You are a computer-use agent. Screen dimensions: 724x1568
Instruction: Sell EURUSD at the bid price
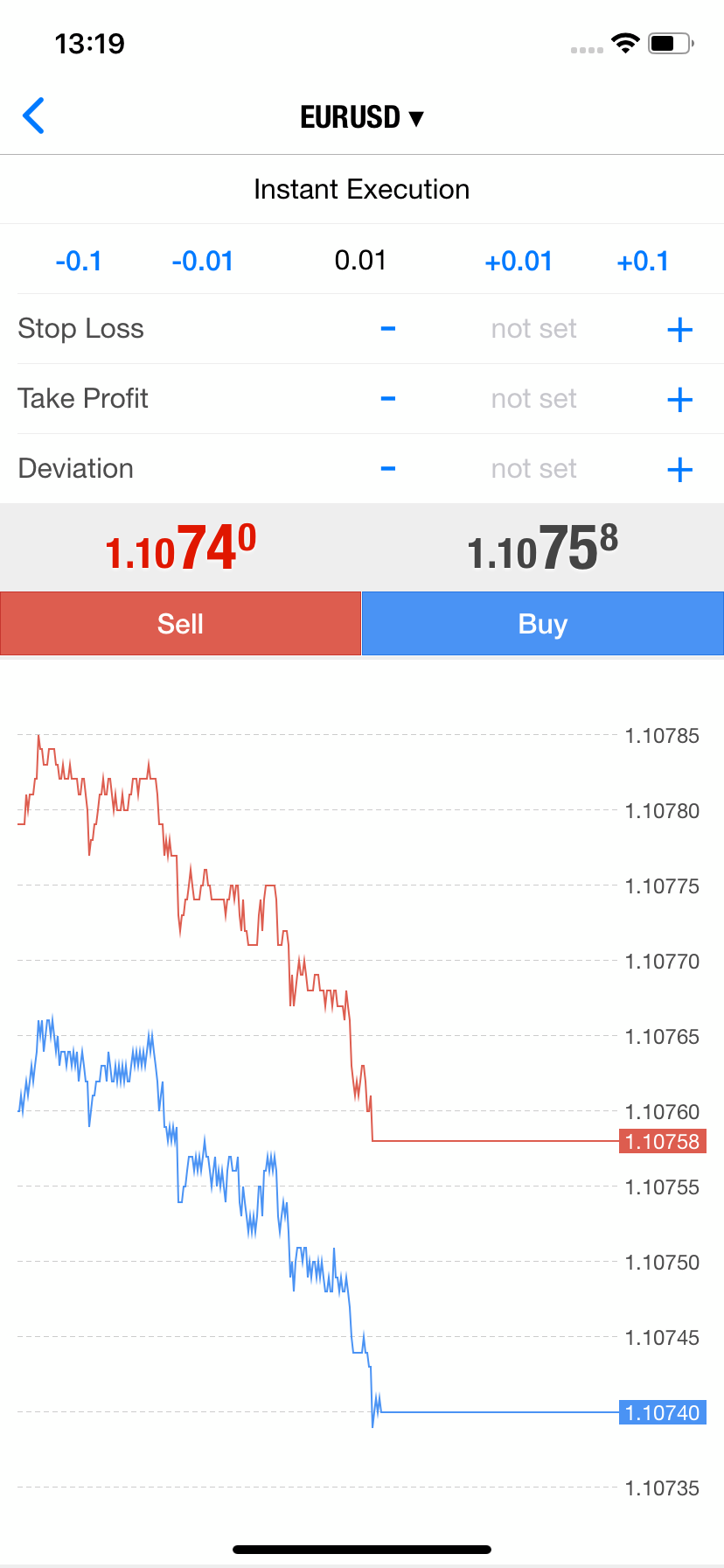(180, 624)
